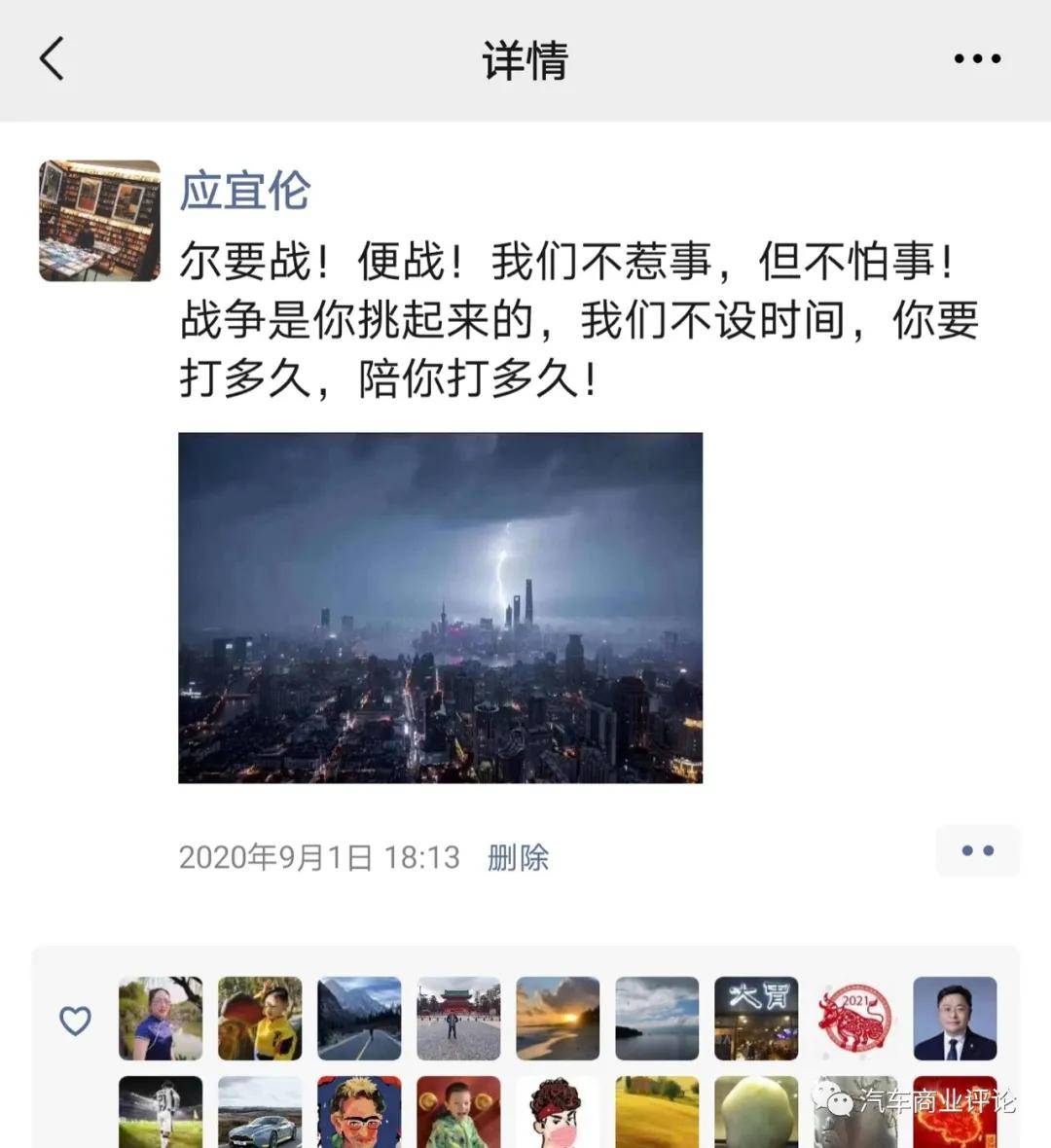1051x1148 pixels.
Task: Open the 大胃 storefront avatar profile
Action: click(756, 1019)
